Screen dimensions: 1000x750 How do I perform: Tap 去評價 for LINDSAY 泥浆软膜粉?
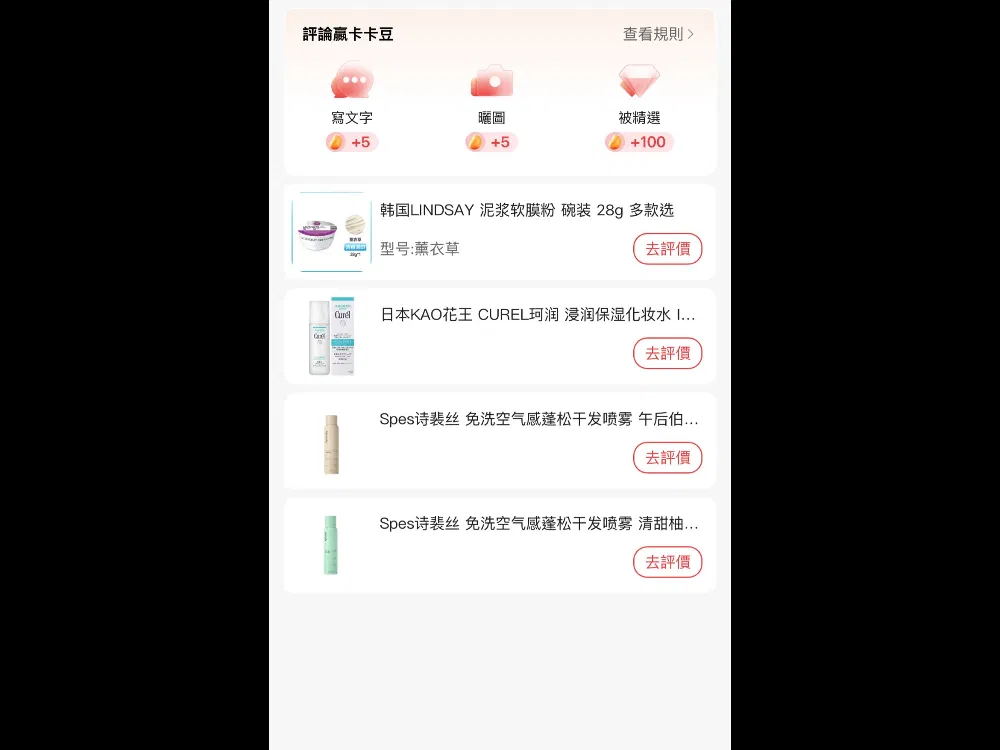(x=667, y=249)
